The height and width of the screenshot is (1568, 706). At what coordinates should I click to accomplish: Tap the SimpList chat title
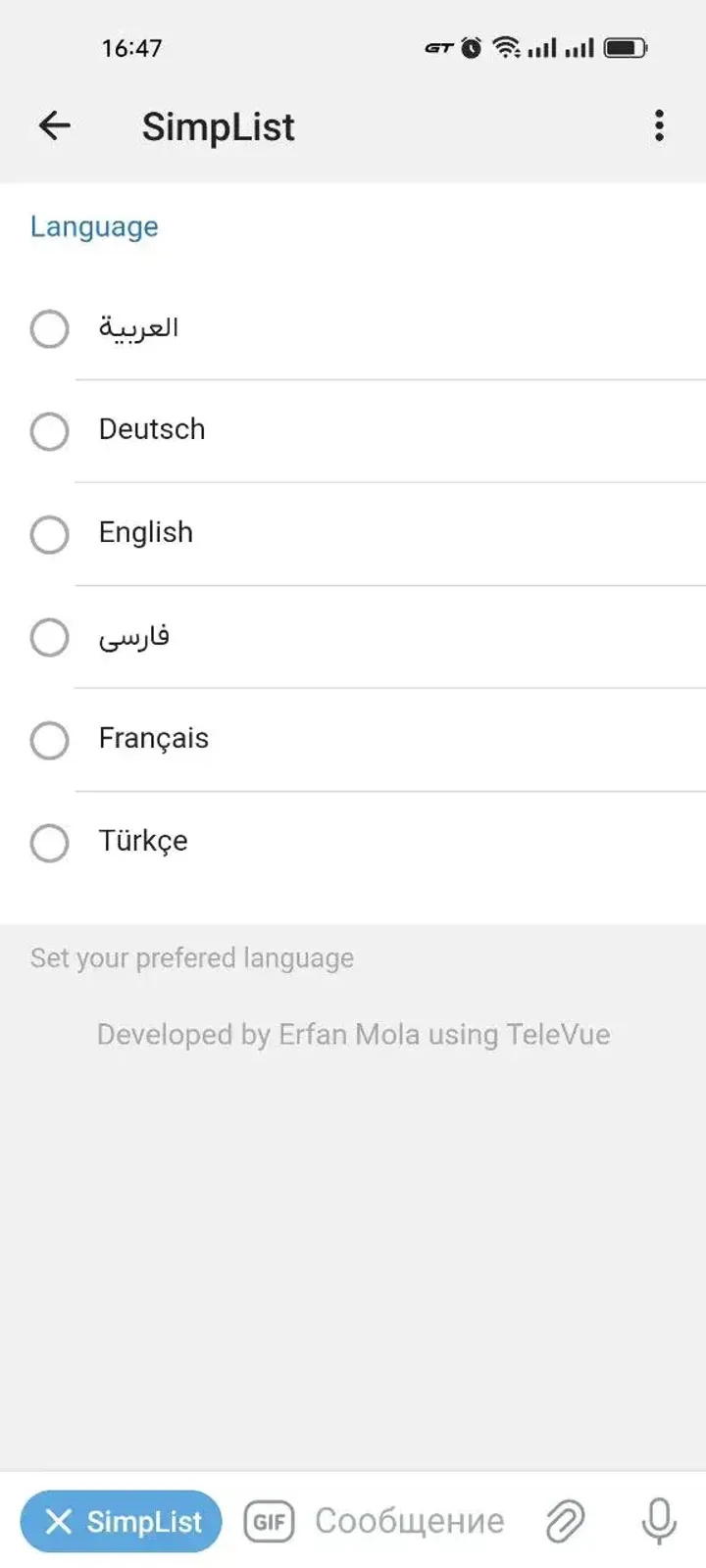(218, 126)
